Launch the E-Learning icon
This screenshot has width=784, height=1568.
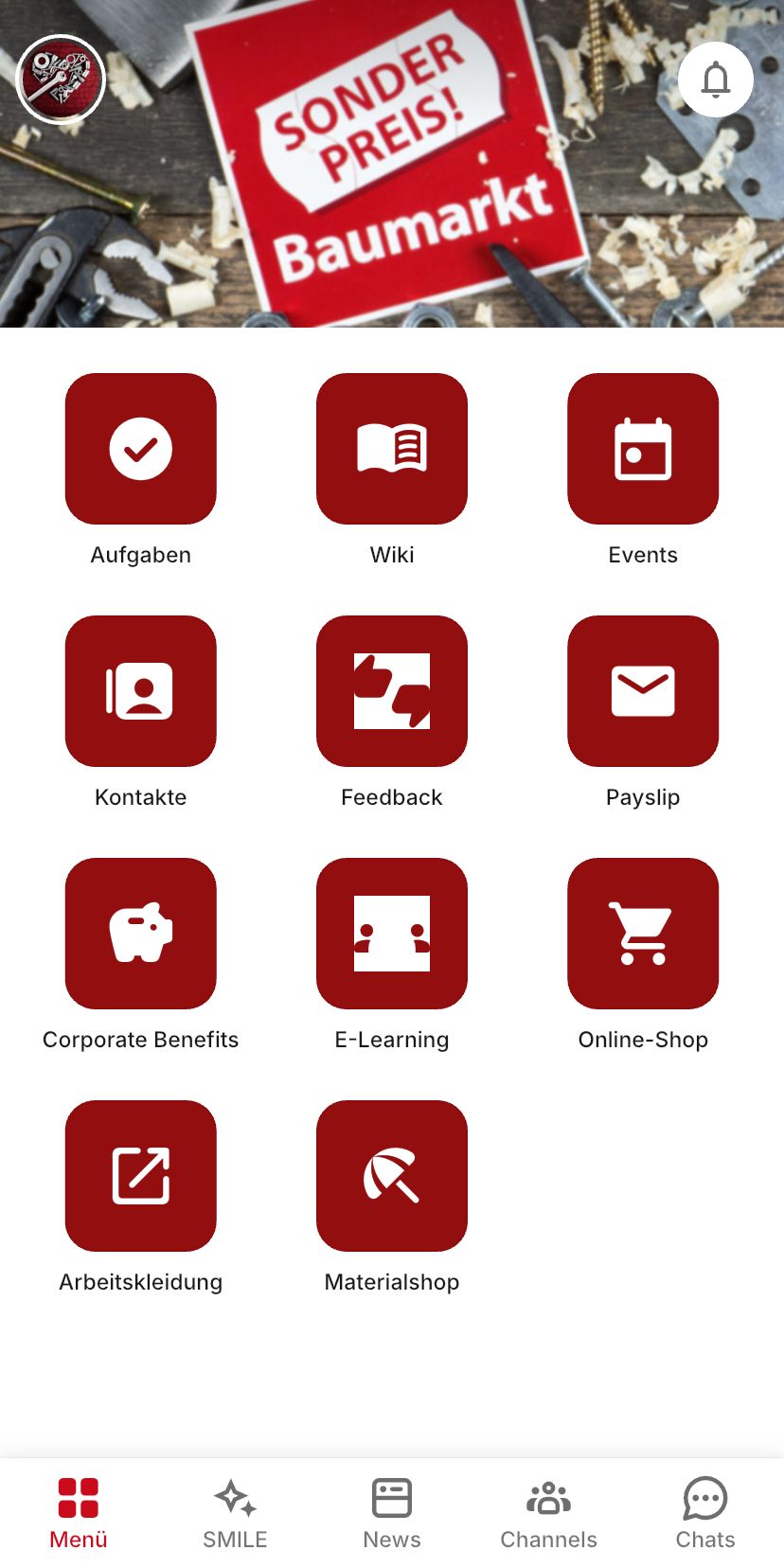point(391,934)
